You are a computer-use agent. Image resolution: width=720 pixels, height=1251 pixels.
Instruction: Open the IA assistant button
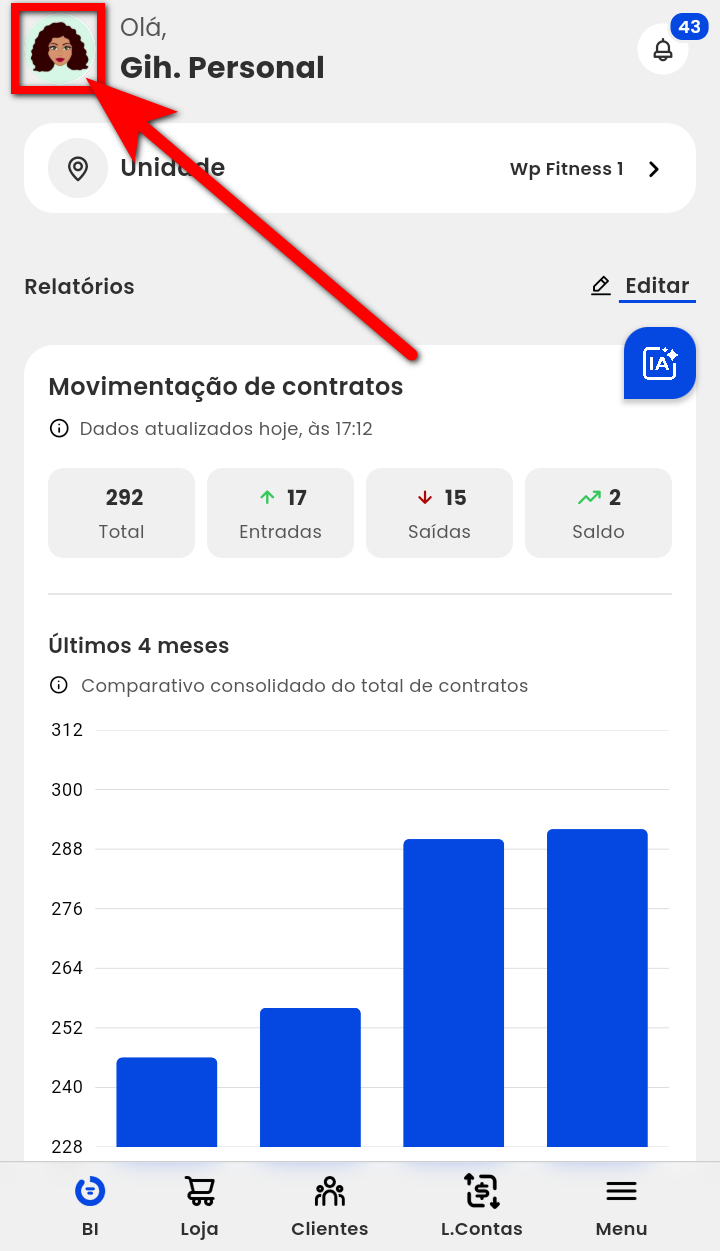(659, 363)
